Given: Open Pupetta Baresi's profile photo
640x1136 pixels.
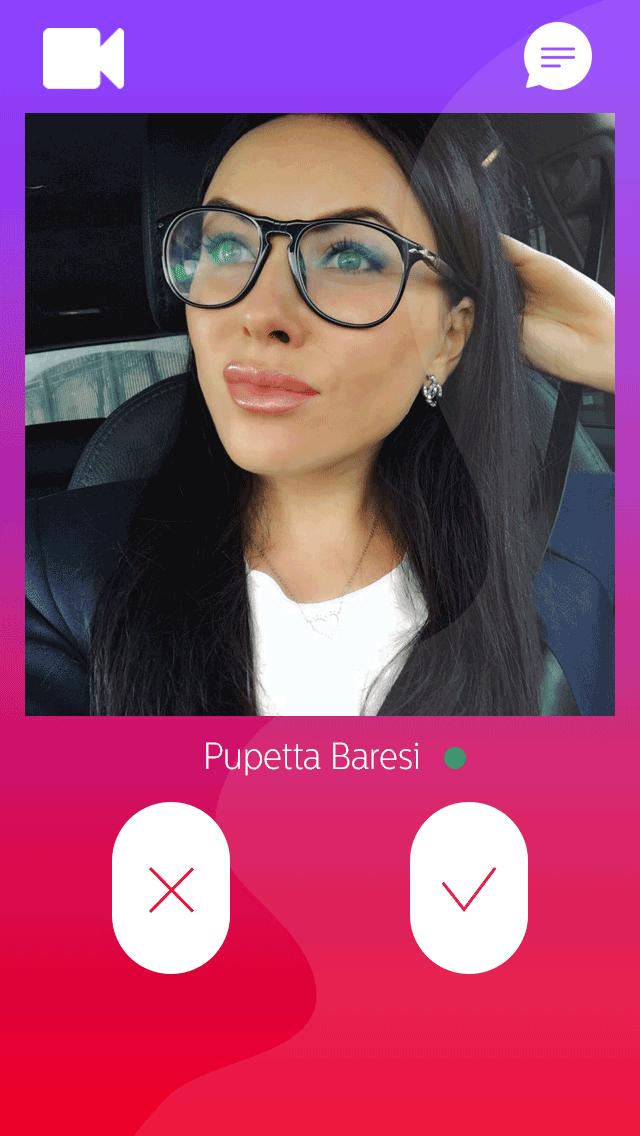Looking at the screenshot, I should pyautogui.click(x=320, y=414).
